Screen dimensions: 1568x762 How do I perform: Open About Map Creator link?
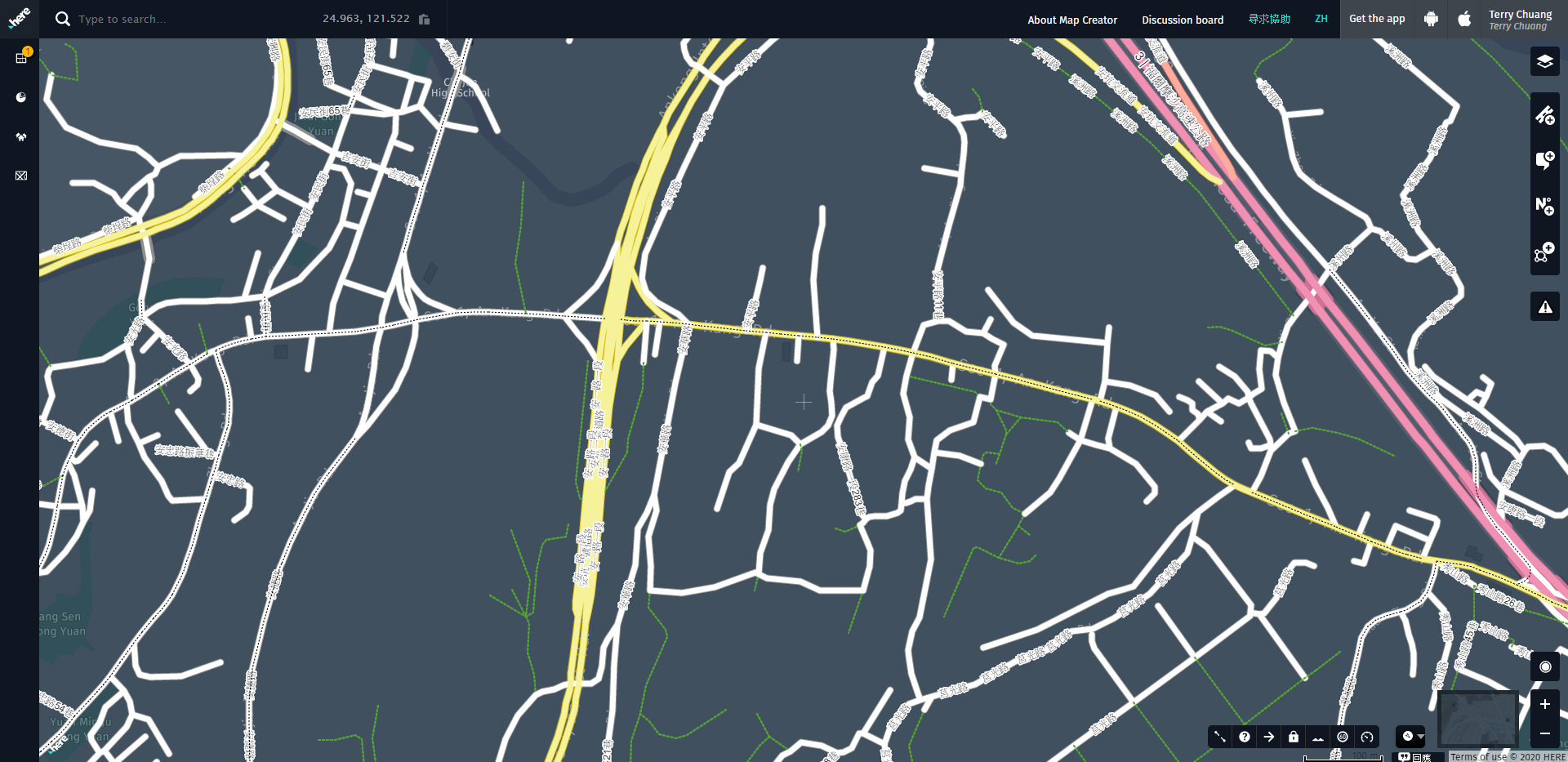1071,20
